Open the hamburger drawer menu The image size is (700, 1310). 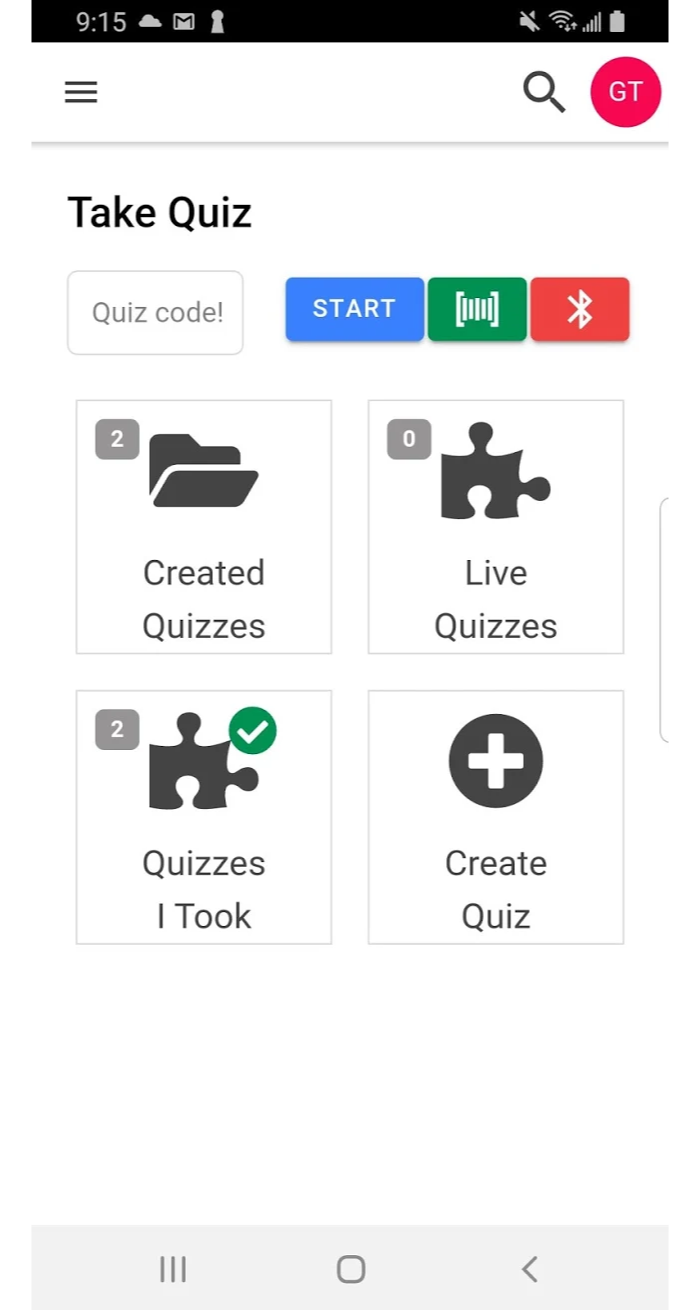click(81, 92)
